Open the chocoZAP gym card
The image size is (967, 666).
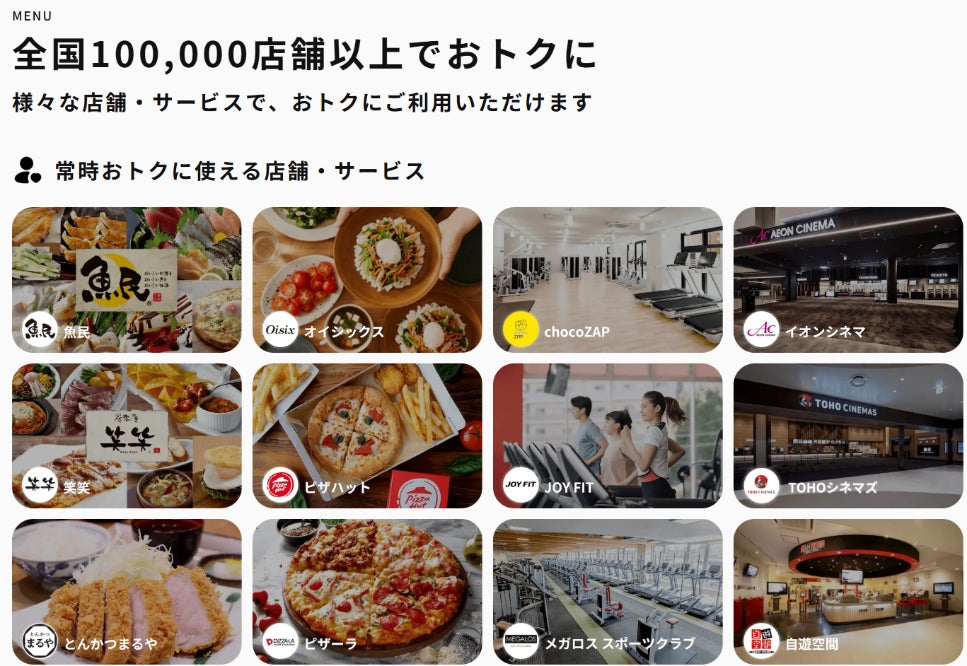[x=607, y=279]
